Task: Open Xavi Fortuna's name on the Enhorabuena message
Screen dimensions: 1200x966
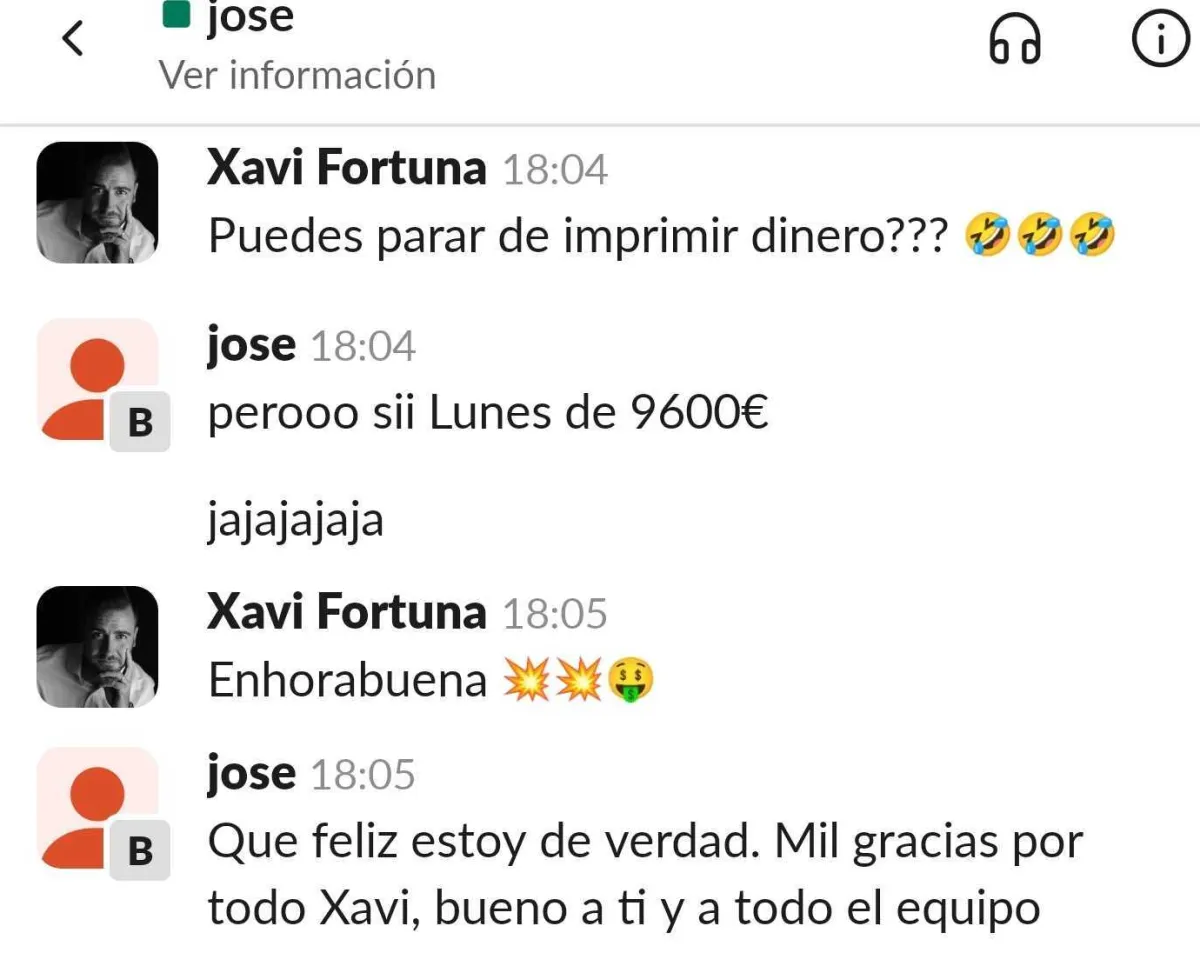Action: (346, 613)
